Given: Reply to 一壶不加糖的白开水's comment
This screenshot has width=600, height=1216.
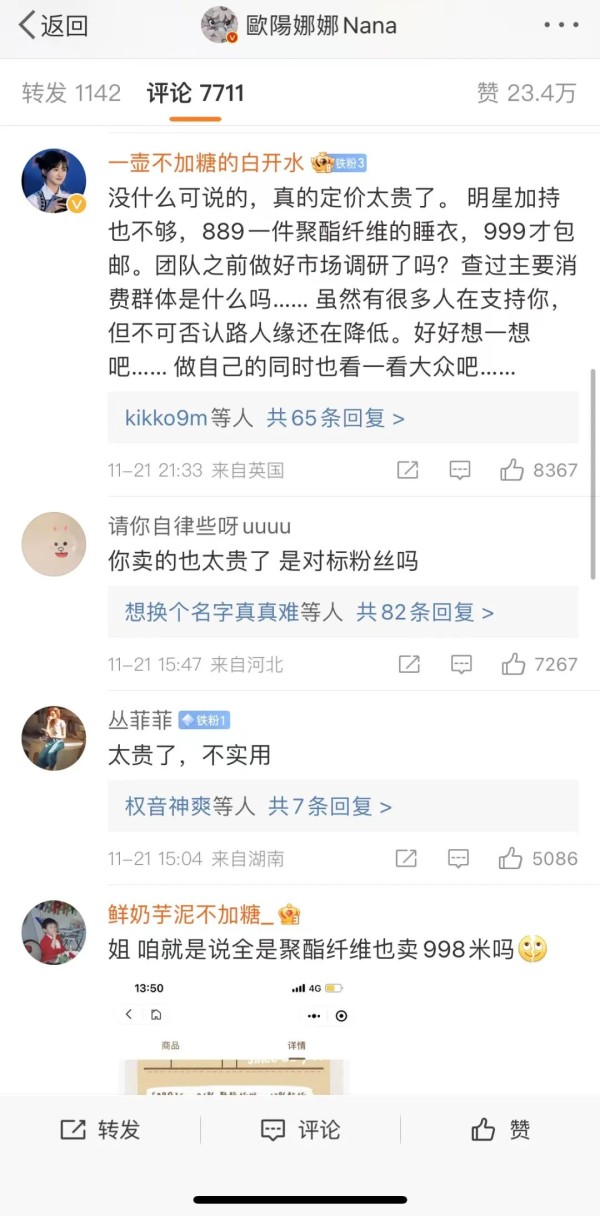Looking at the screenshot, I should pyautogui.click(x=460, y=469).
